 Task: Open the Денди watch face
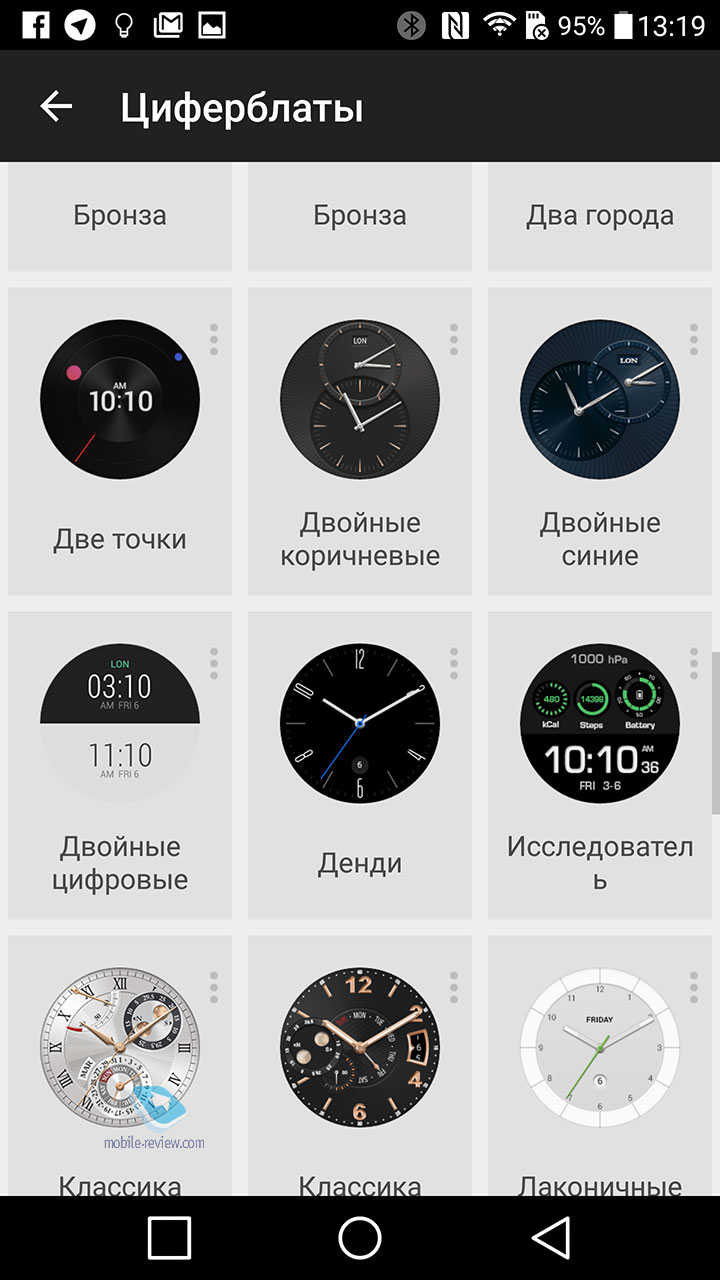(x=360, y=765)
